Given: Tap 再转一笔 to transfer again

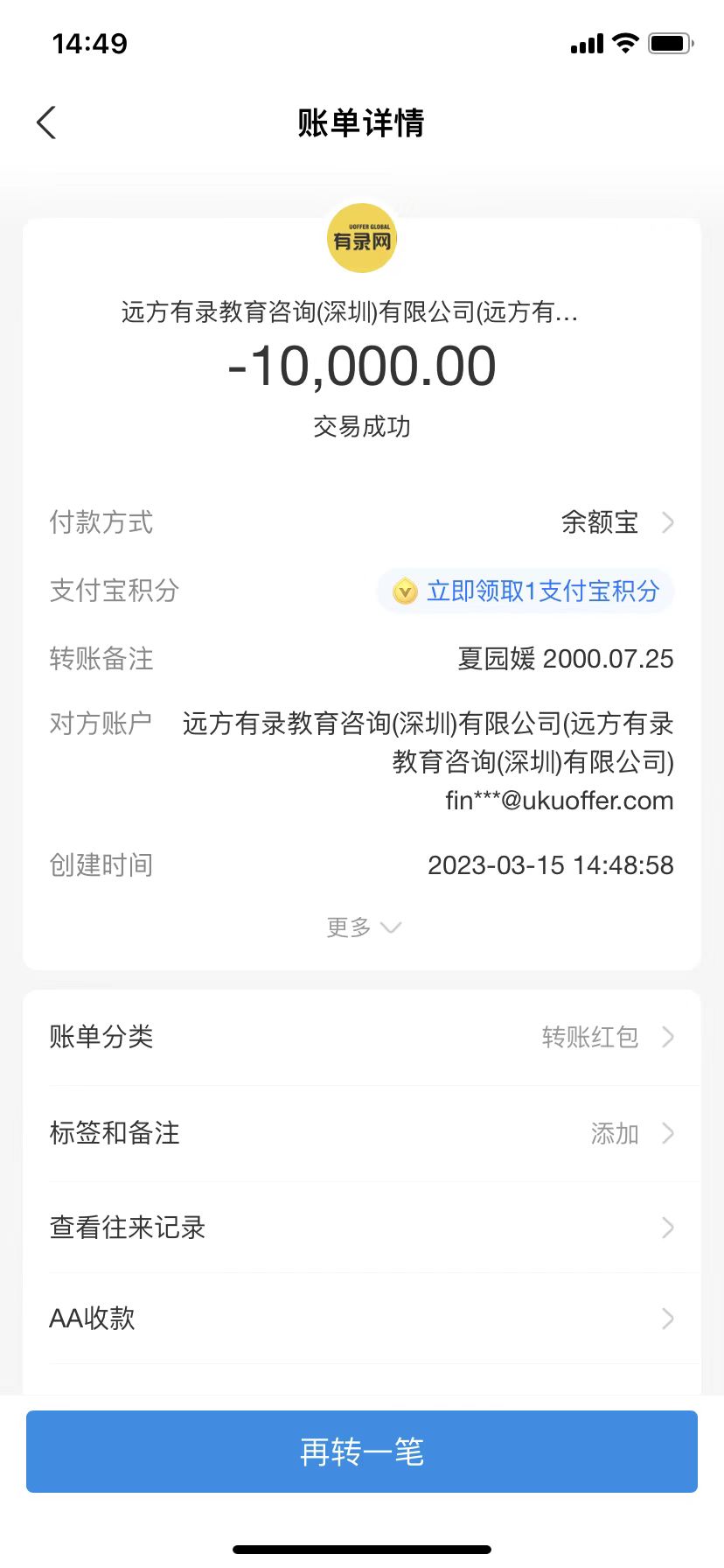Looking at the screenshot, I should tap(362, 1452).
